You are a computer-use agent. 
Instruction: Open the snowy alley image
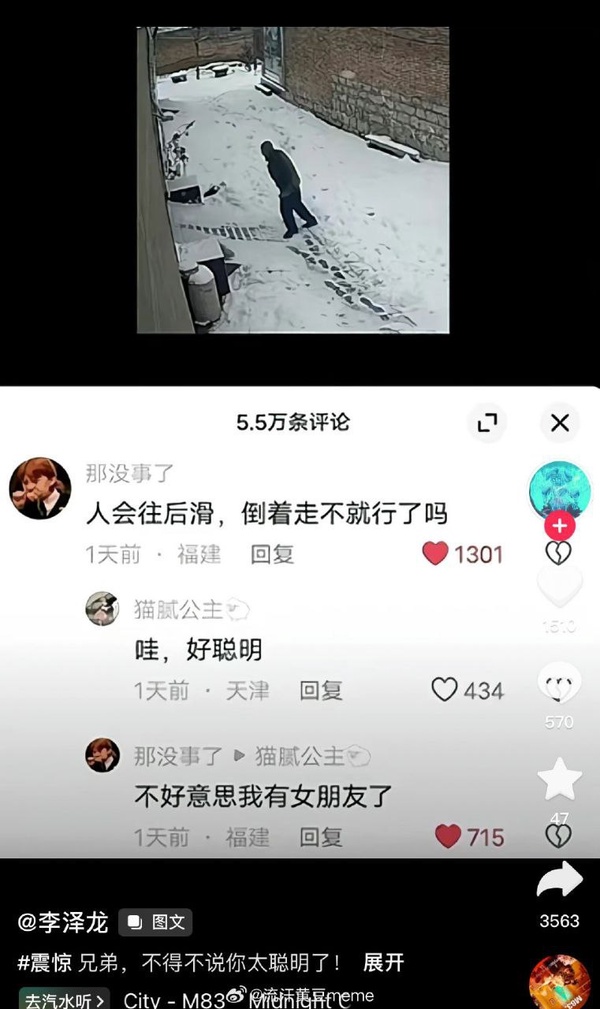click(x=293, y=180)
